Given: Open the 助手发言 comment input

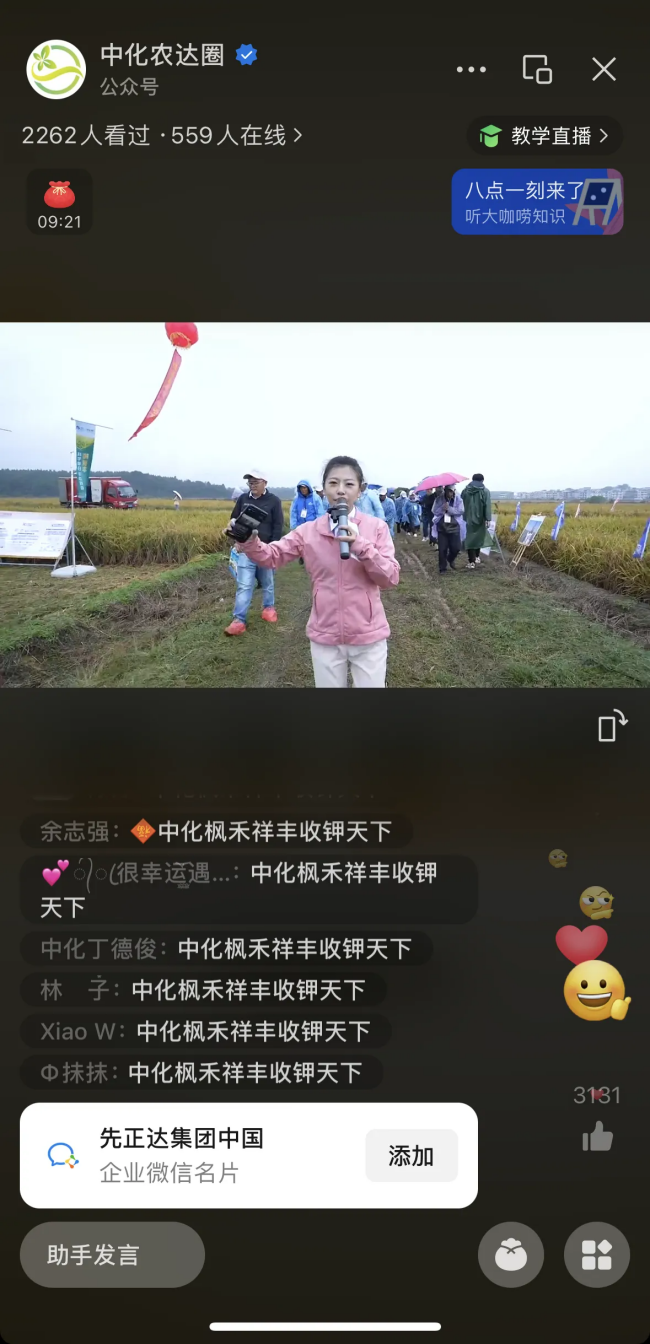Looking at the screenshot, I should (112, 1255).
